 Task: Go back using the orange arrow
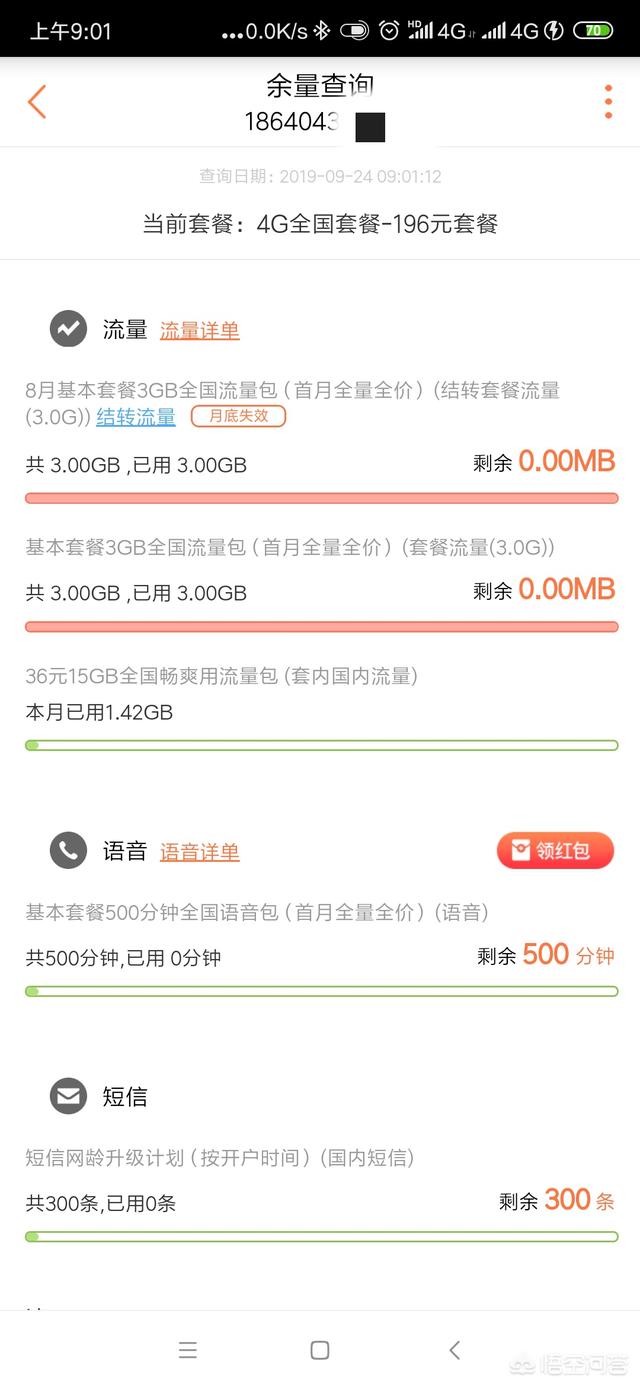[x=37, y=102]
